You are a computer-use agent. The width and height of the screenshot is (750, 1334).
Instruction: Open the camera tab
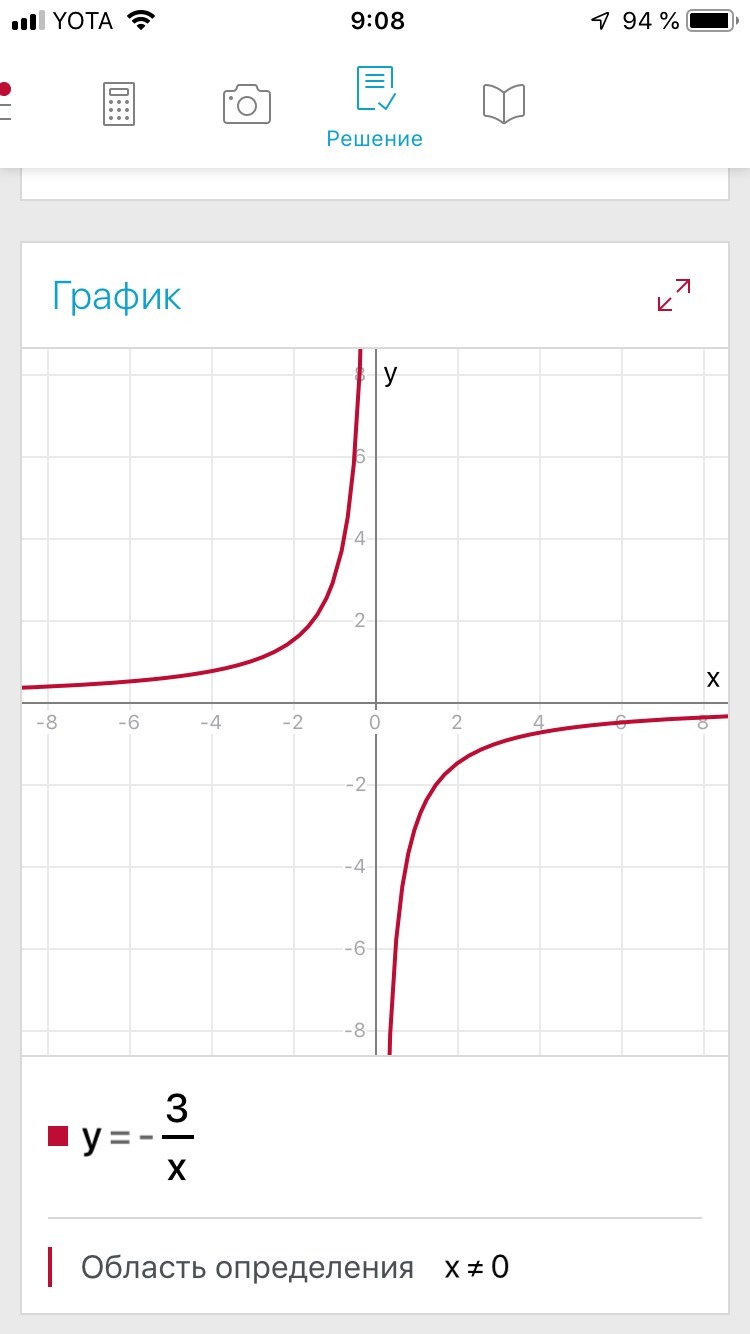coord(246,104)
